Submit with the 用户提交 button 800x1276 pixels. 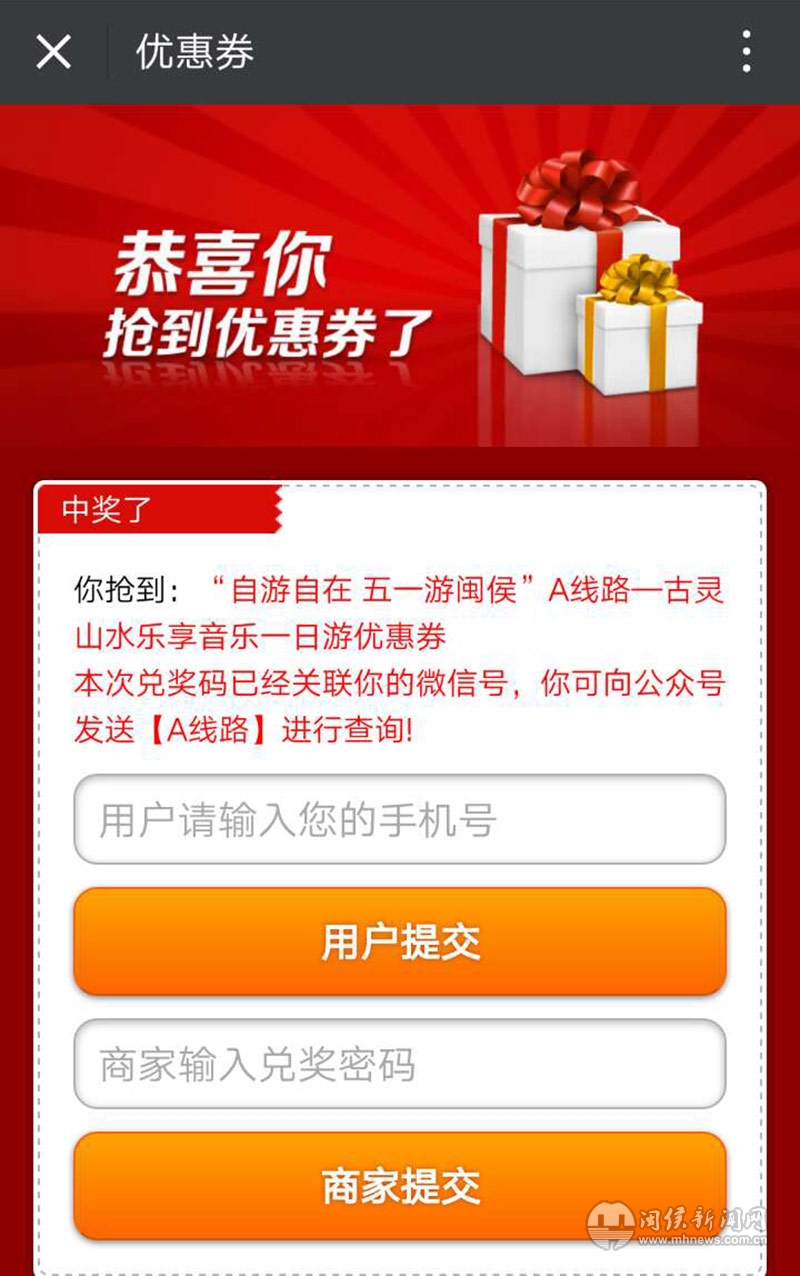coord(399,942)
